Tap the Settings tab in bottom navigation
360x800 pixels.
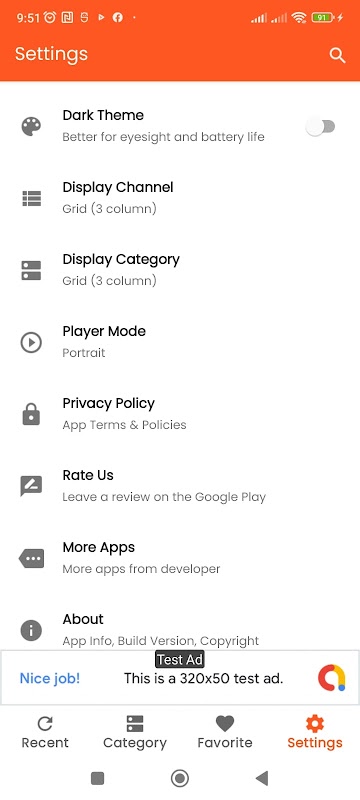pos(315,732)
